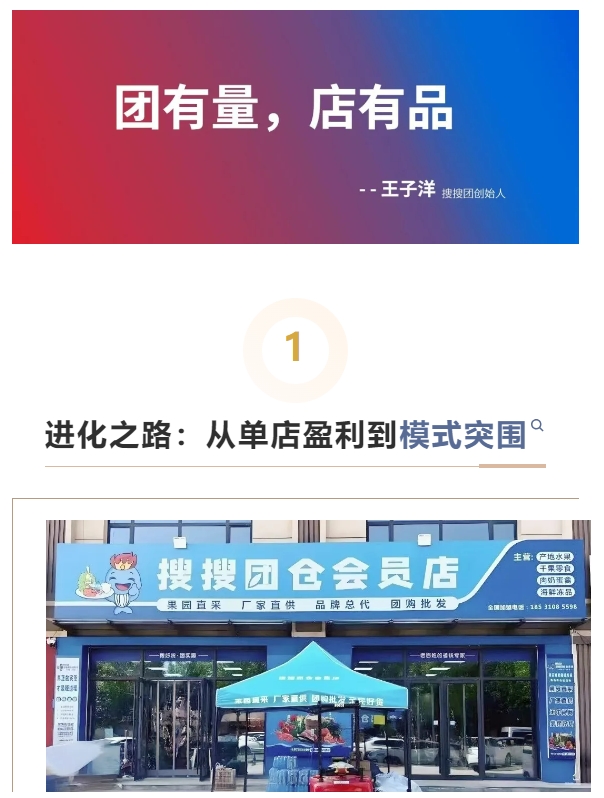Open the 搜搜团仓会员店 storefront photo
The width and height of the screenshot is (604, 798).
316,655
